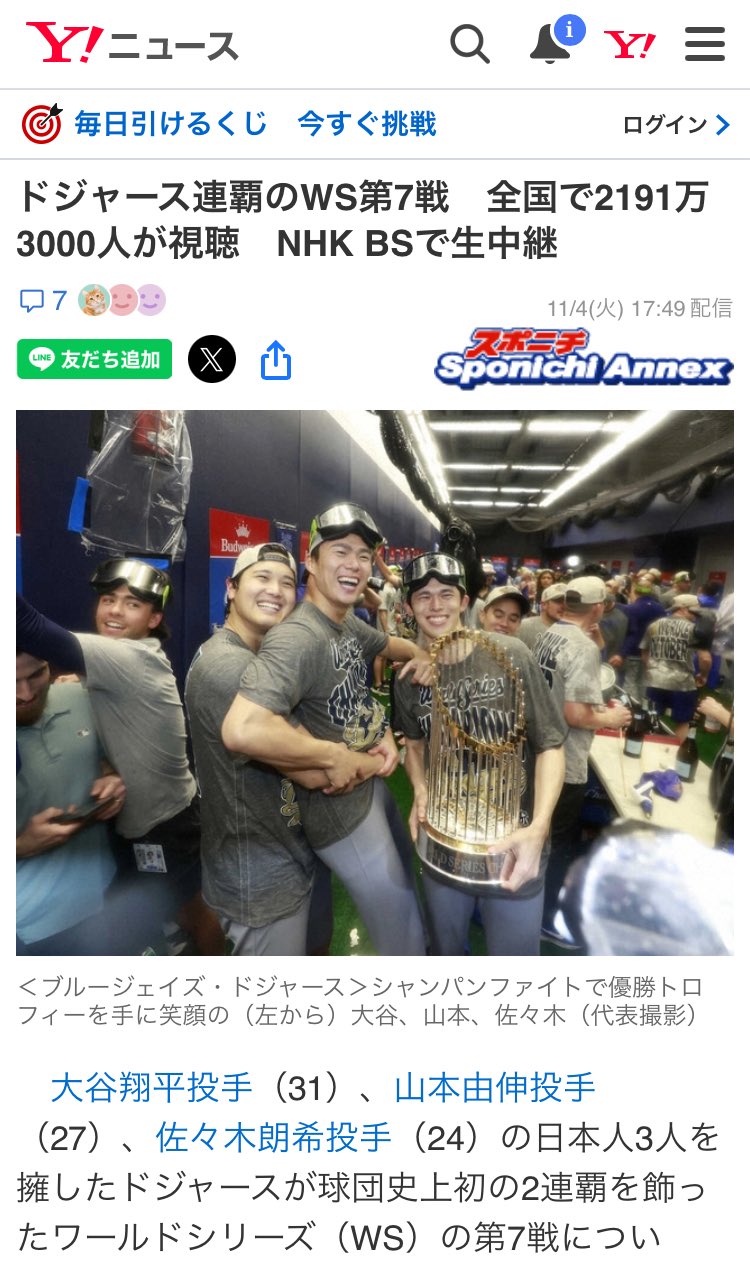Open the share sheet icon
The image size is (750, 1262).
(276, 360)
